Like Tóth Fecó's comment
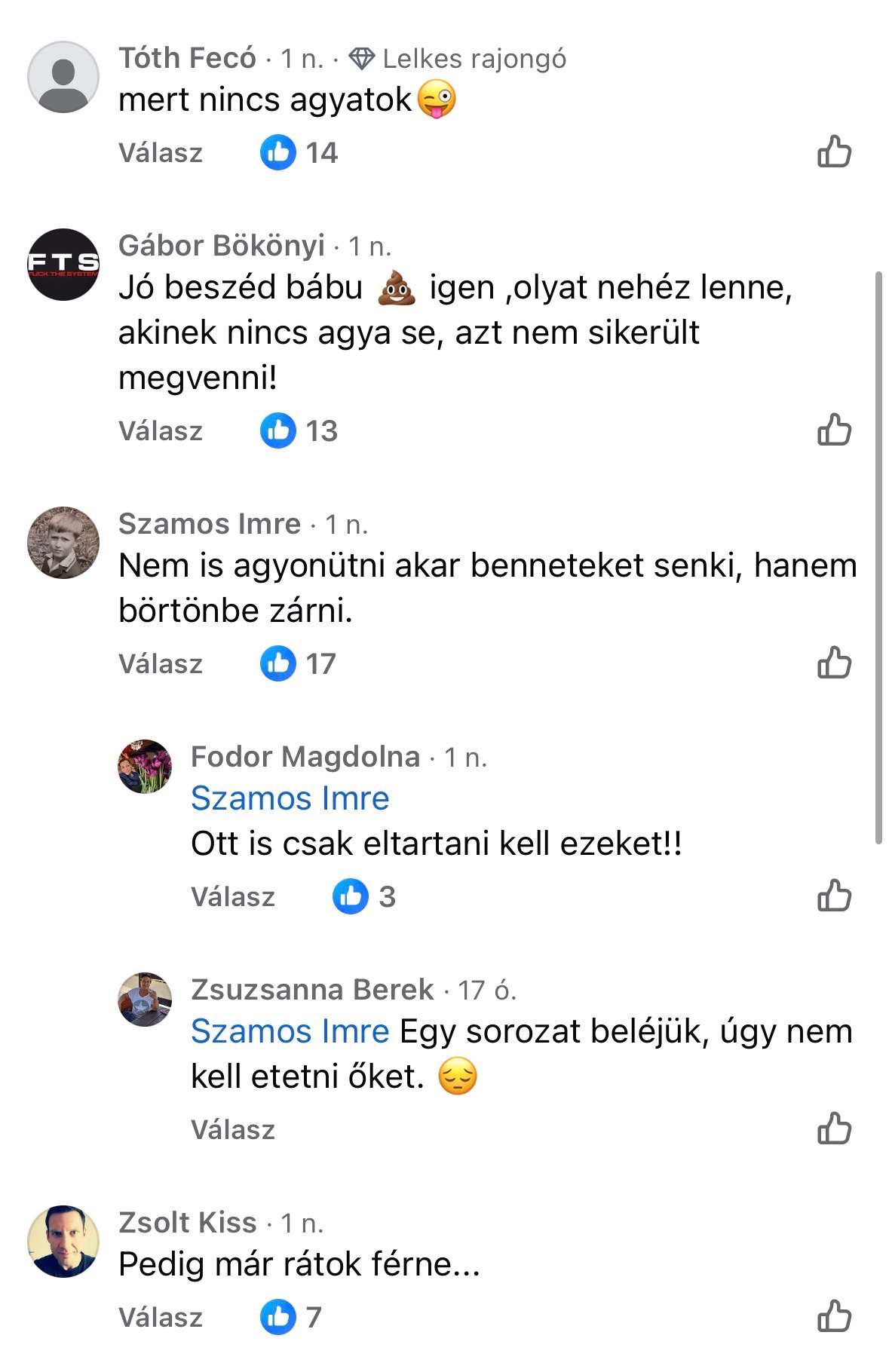 pyautogui.click(x=834, y=152)
